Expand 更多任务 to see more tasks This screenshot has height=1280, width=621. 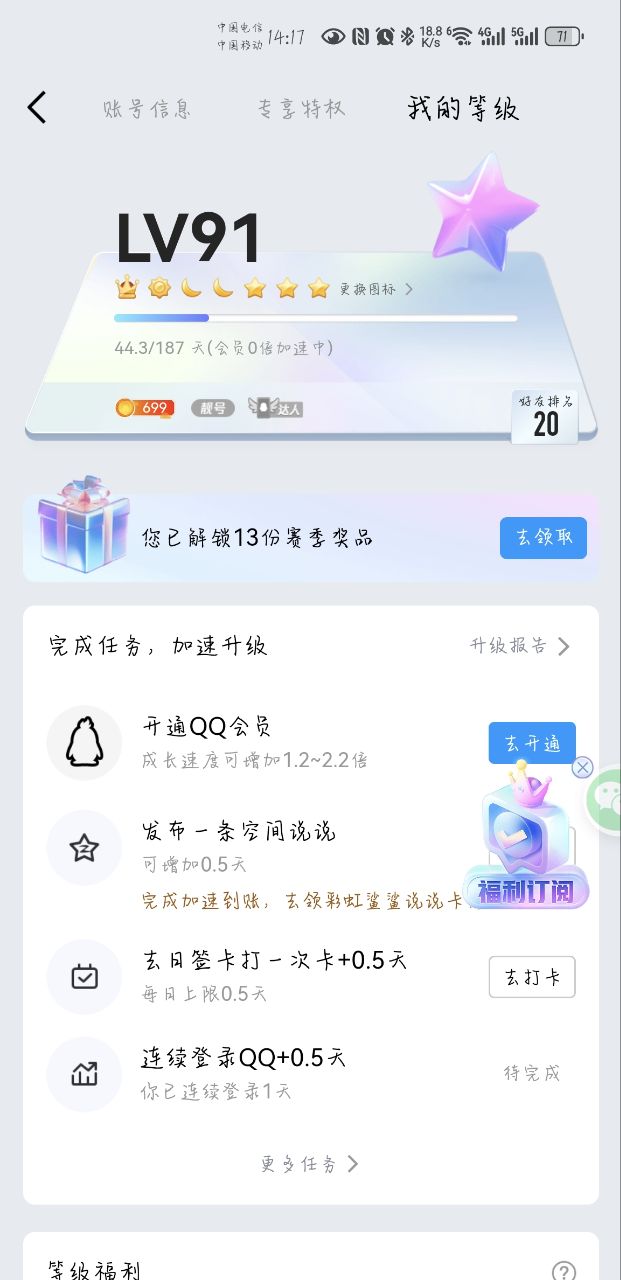click(x=309, y=1164)
